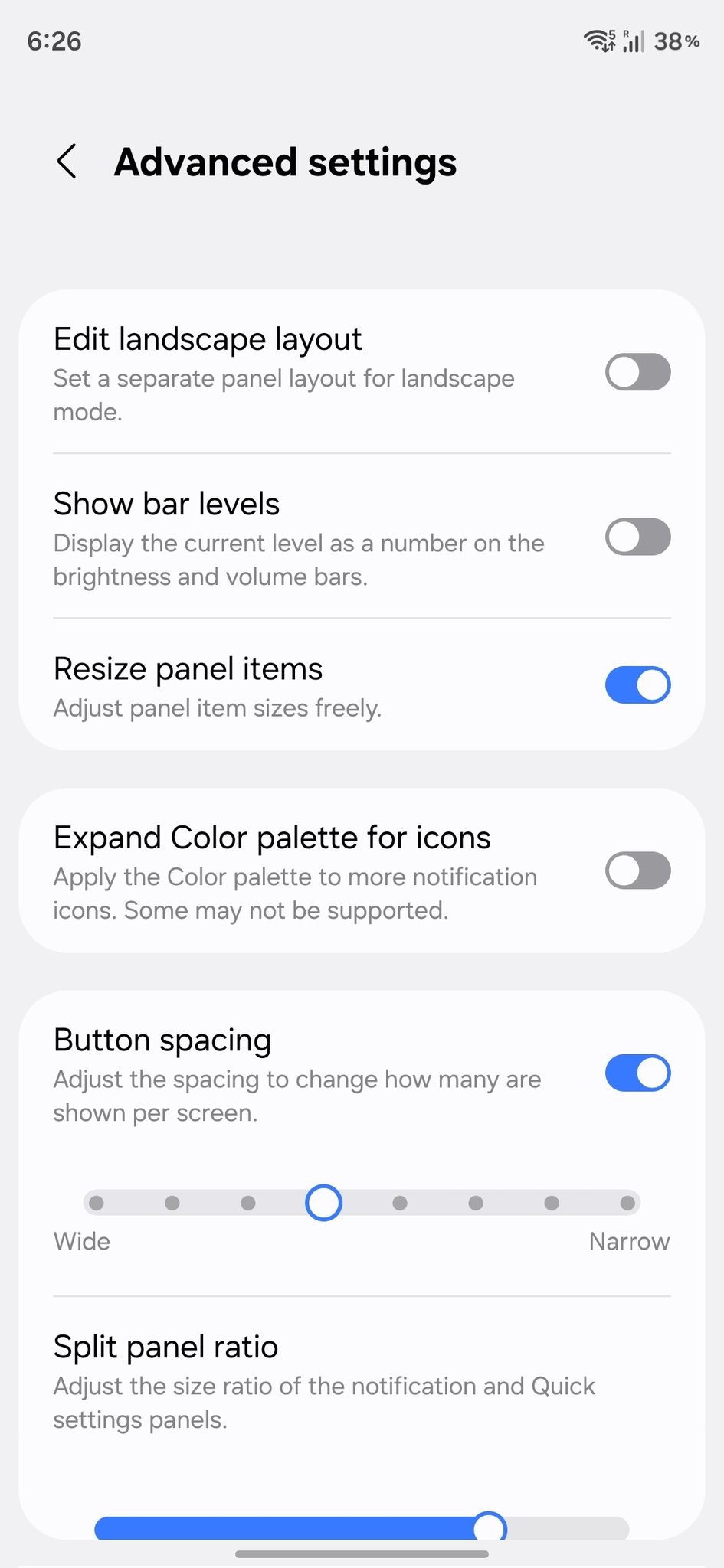The image size is (724, 1568).
Task: Set Button spacing slider to the Narrow end
Action: pos(627,1203)
